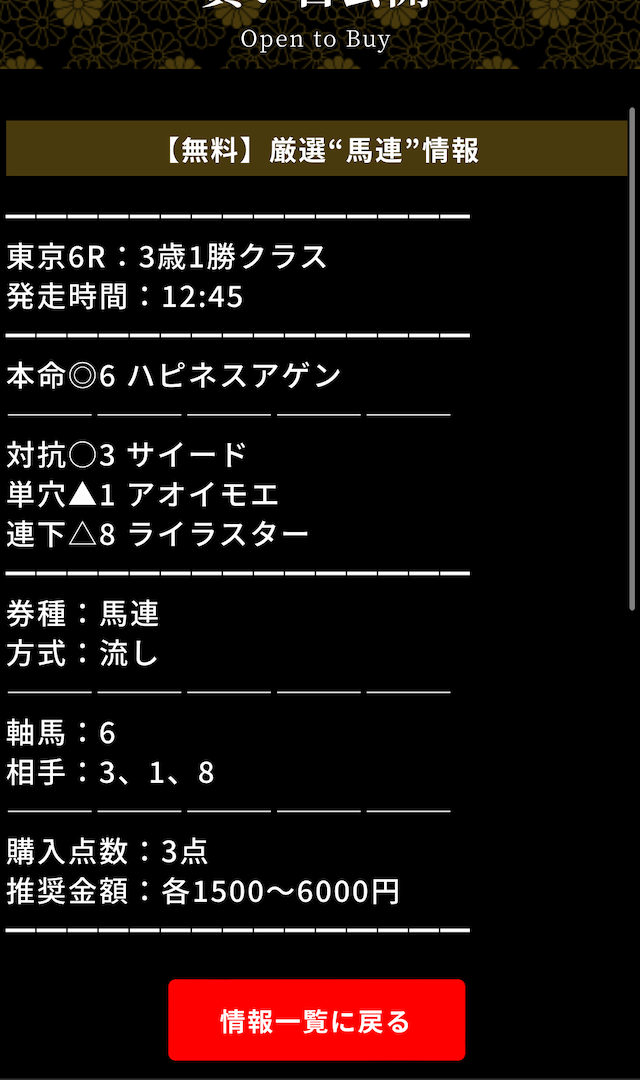The width and height of the screenshot is (640, 1080).
Task: Tap the red 情報一覧に戻る button
Action: coord(317,1019)
